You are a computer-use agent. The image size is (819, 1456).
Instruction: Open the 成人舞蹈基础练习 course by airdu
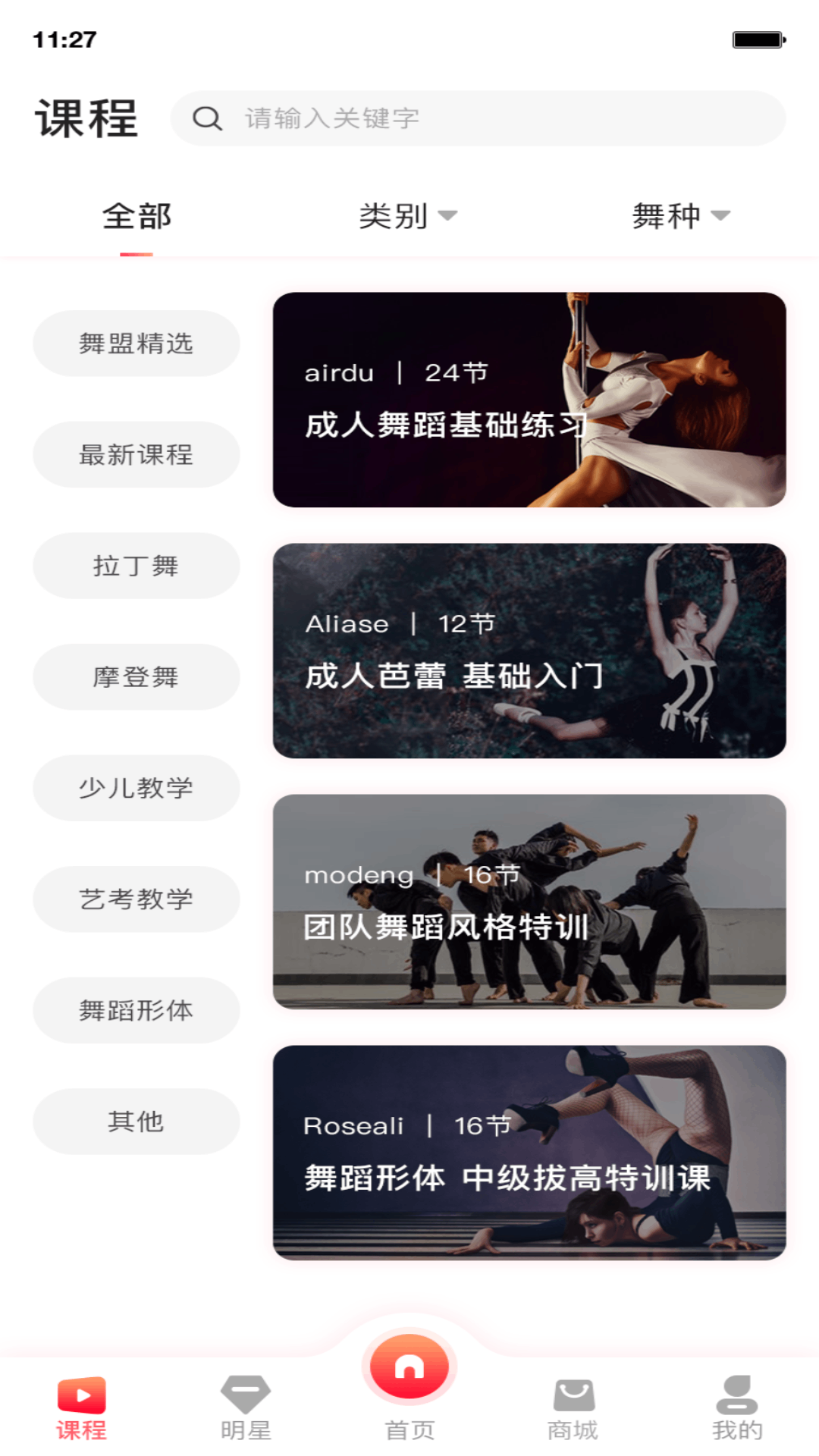pyautogui.click(x=529, y=400)
